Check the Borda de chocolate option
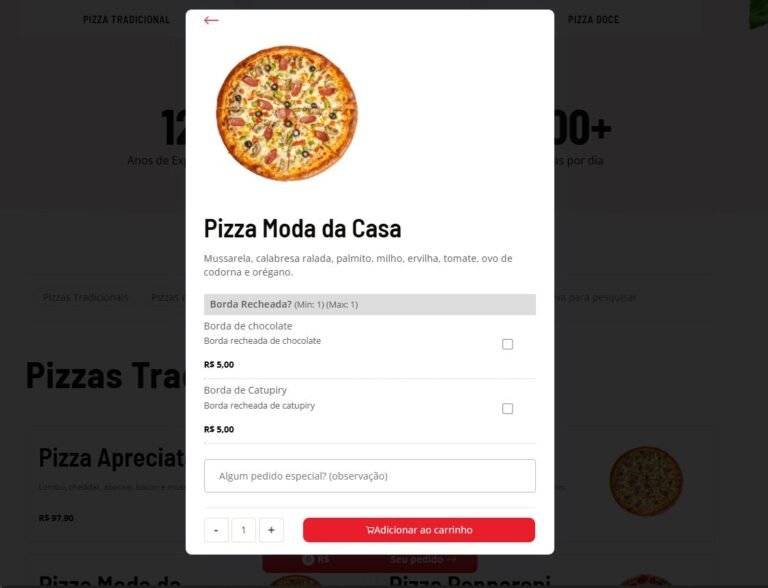Screen dimensions: 768x588 [x=507, y=344]
